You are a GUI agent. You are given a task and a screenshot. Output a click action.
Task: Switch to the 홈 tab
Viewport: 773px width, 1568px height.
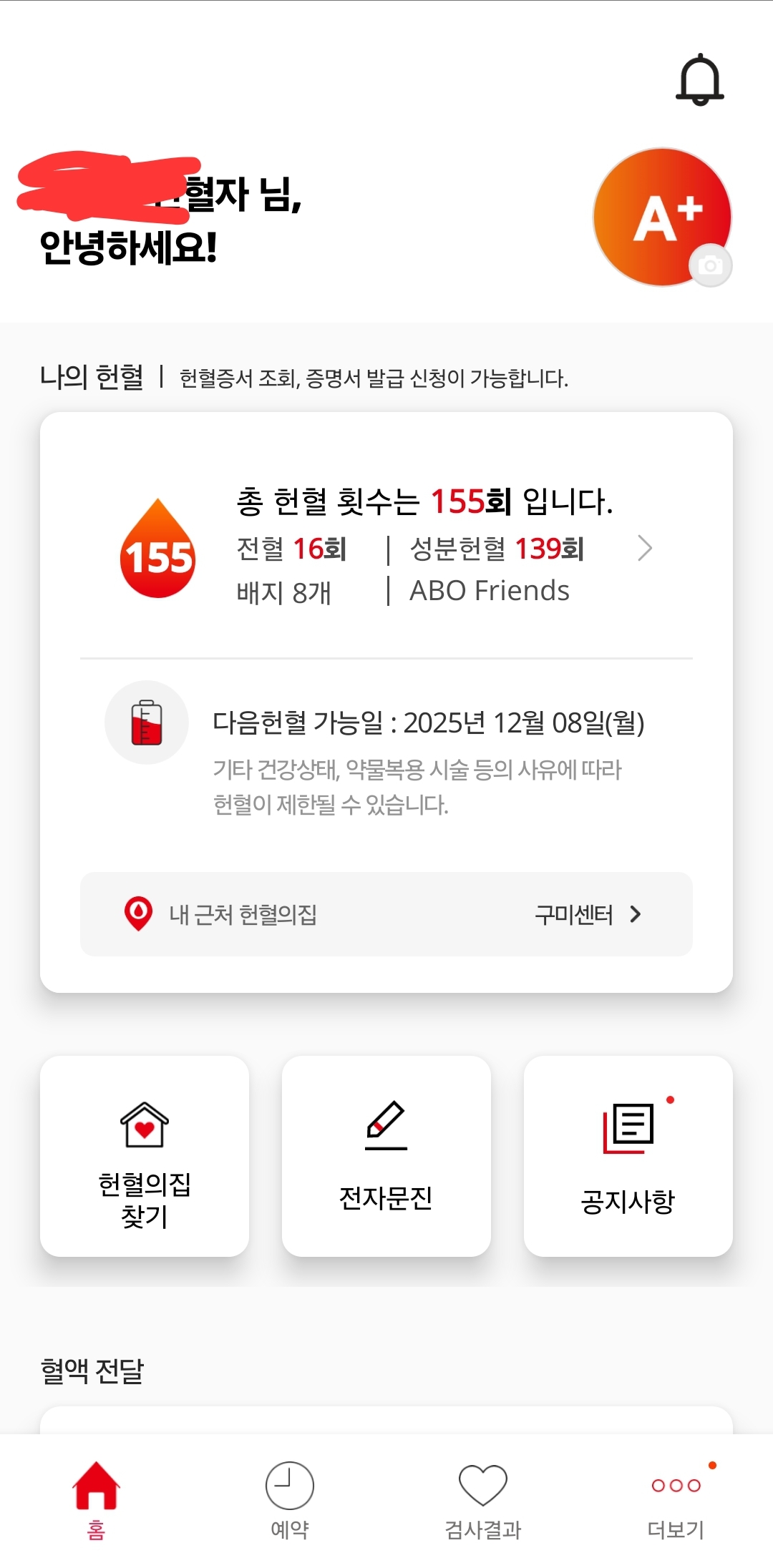pos(96,1499)
